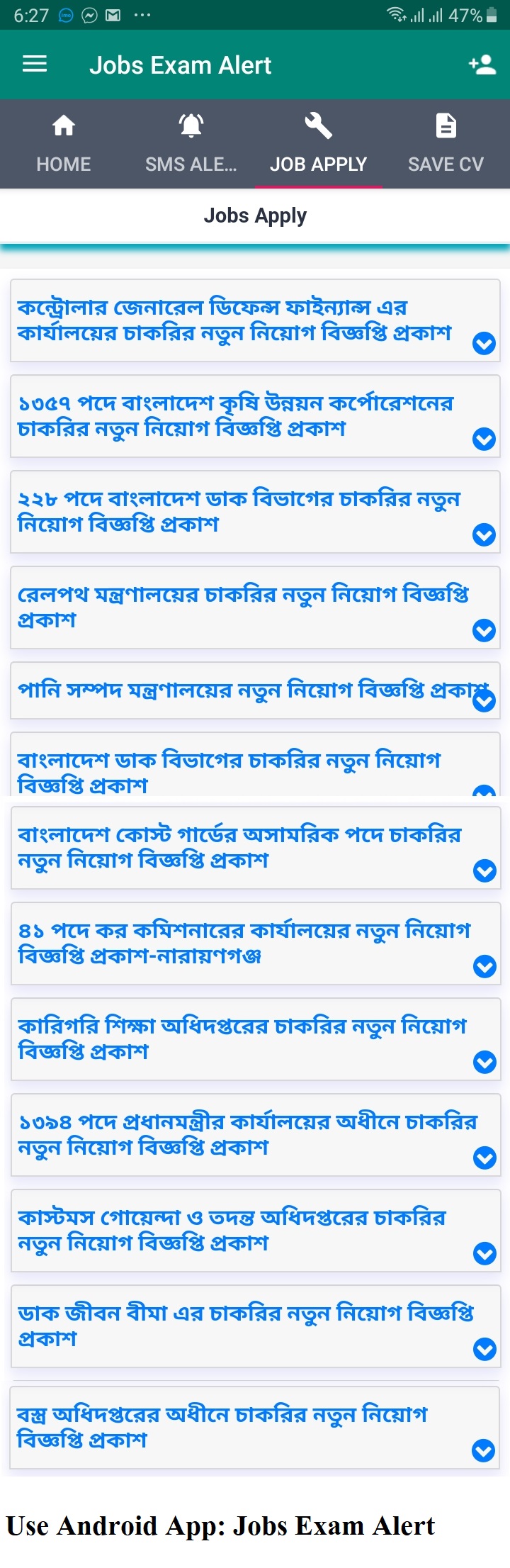Select the JOB APPLY tab
The height and width of the screenshot is (1568, 510).
[318, 144]
